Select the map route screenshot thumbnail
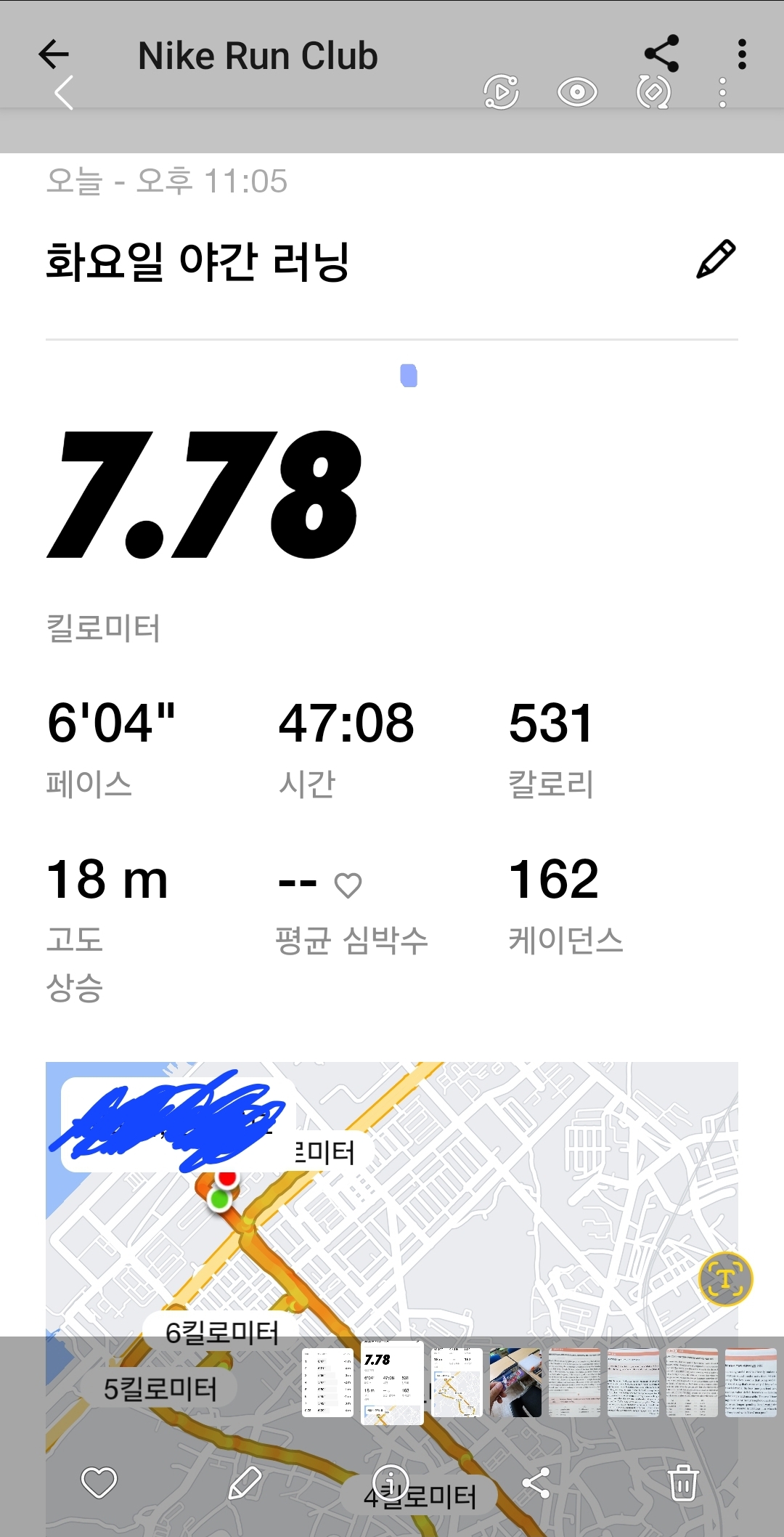Screen dimensions: 784x1537 [457, 1383]
